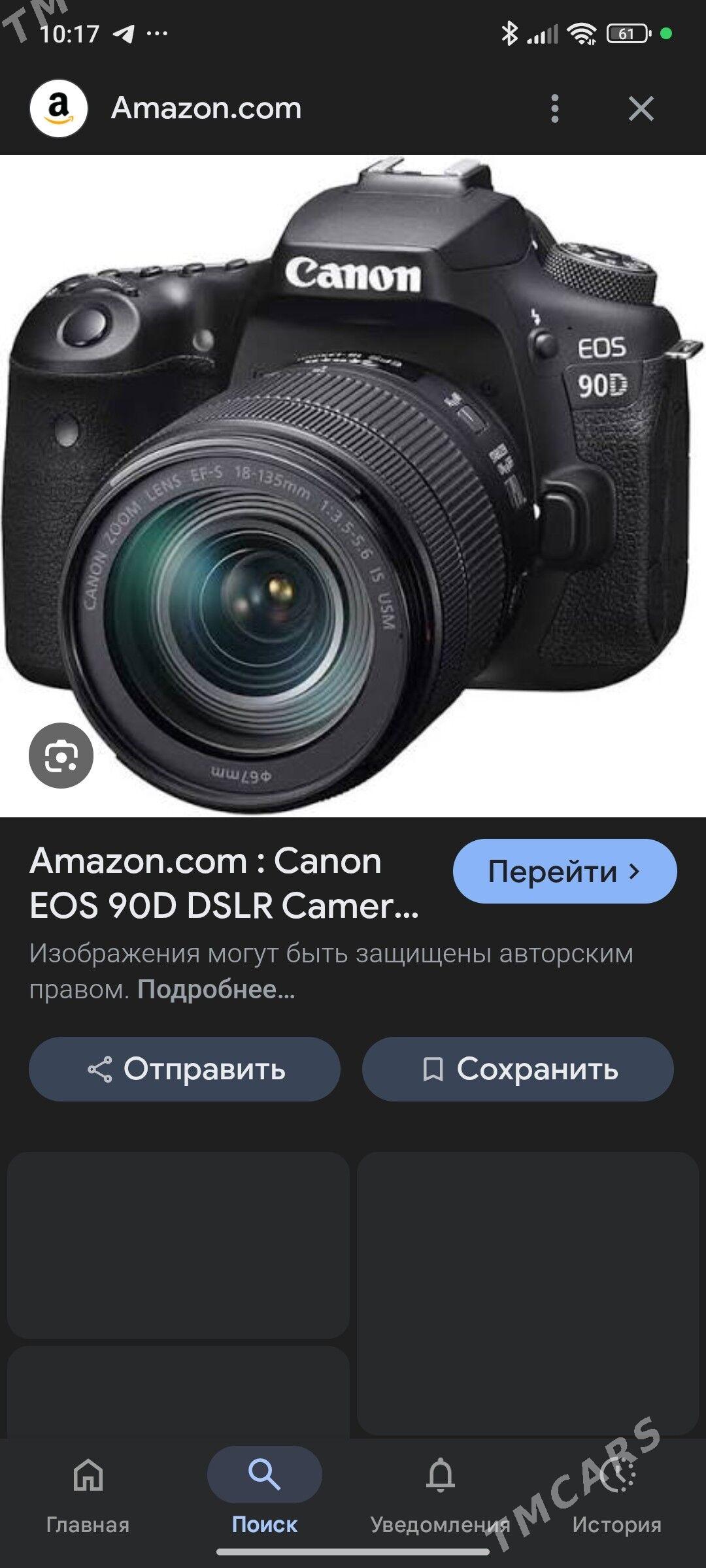
Task: Open the three-dot overflow menu
Action: (x=554, y=108)
